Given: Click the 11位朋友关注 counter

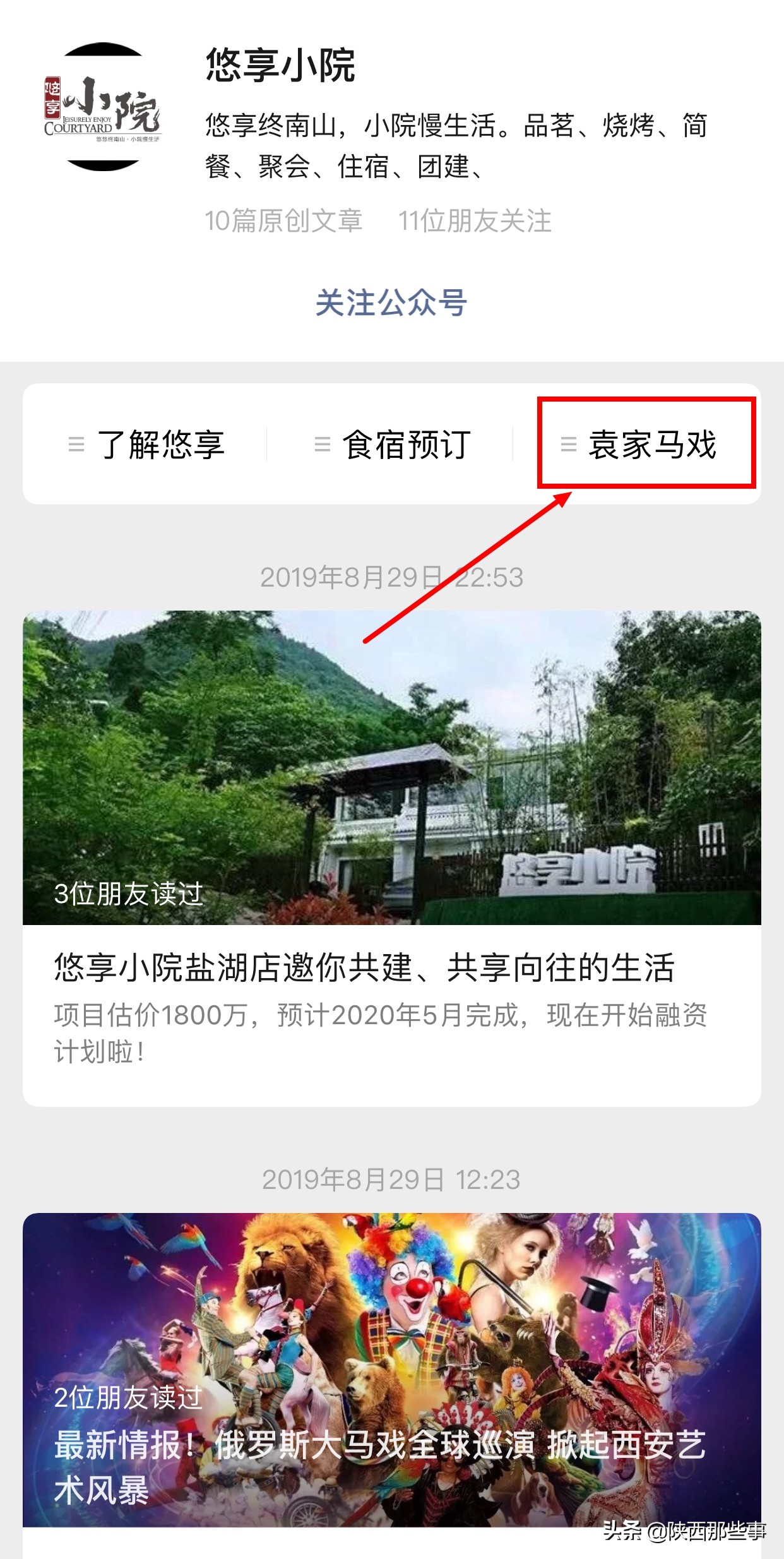Looking at the screenshot, I should coord(477,221).
